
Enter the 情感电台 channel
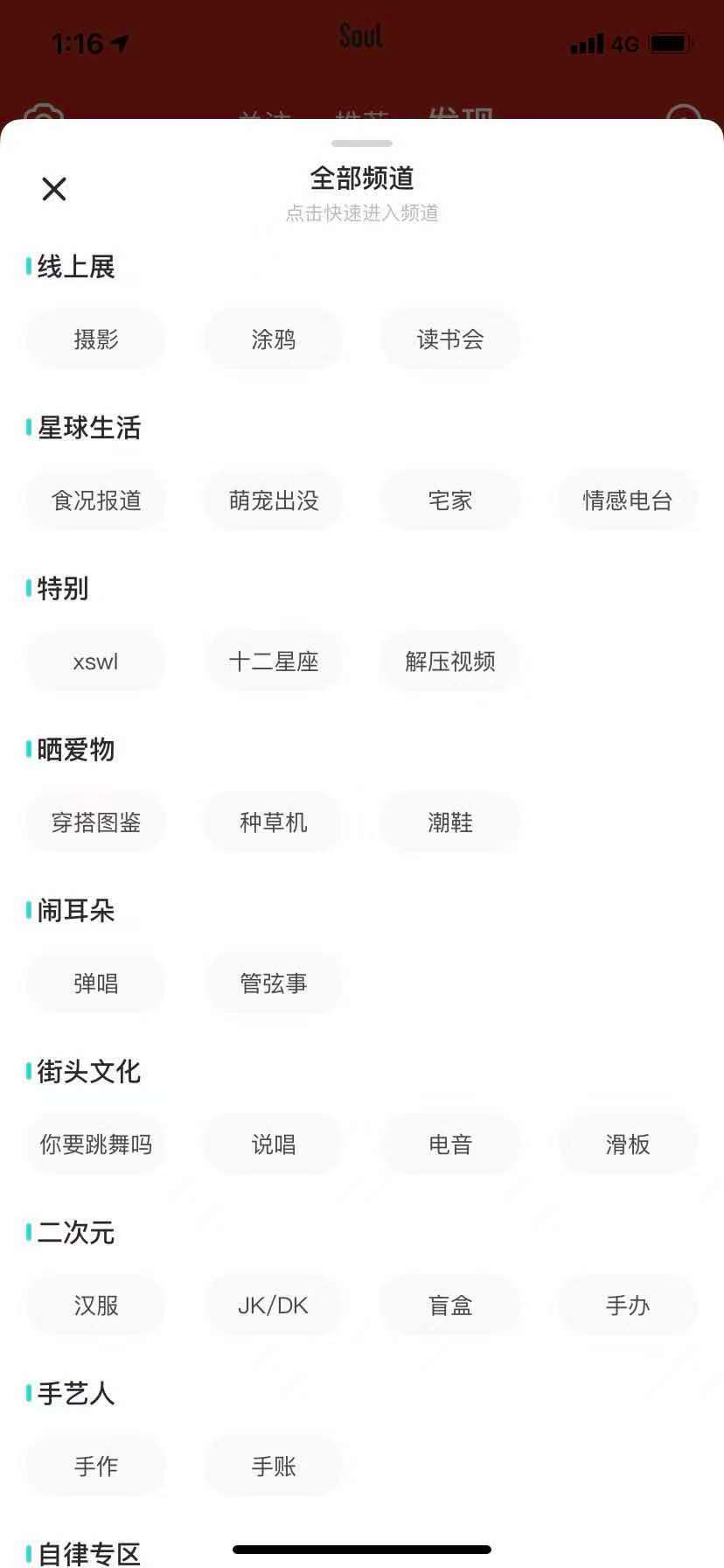628,500
